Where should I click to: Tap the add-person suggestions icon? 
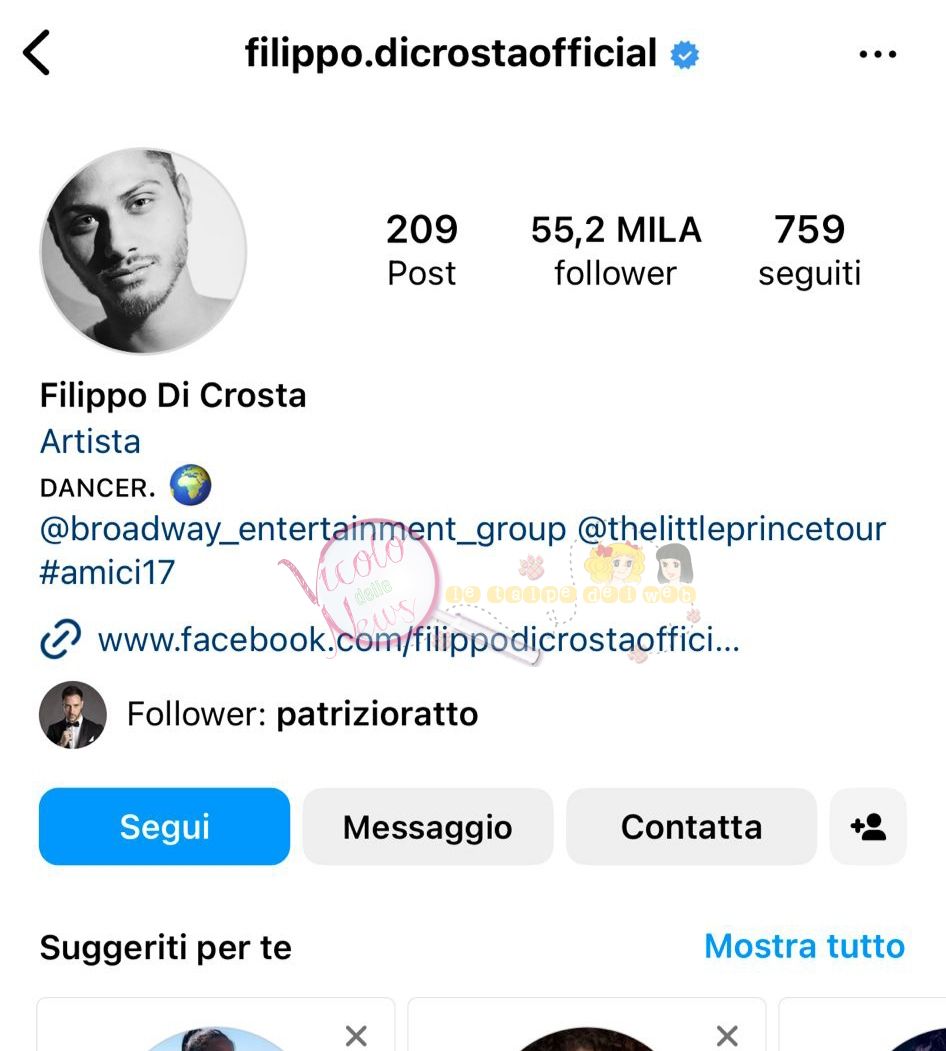tap(868, 826)
